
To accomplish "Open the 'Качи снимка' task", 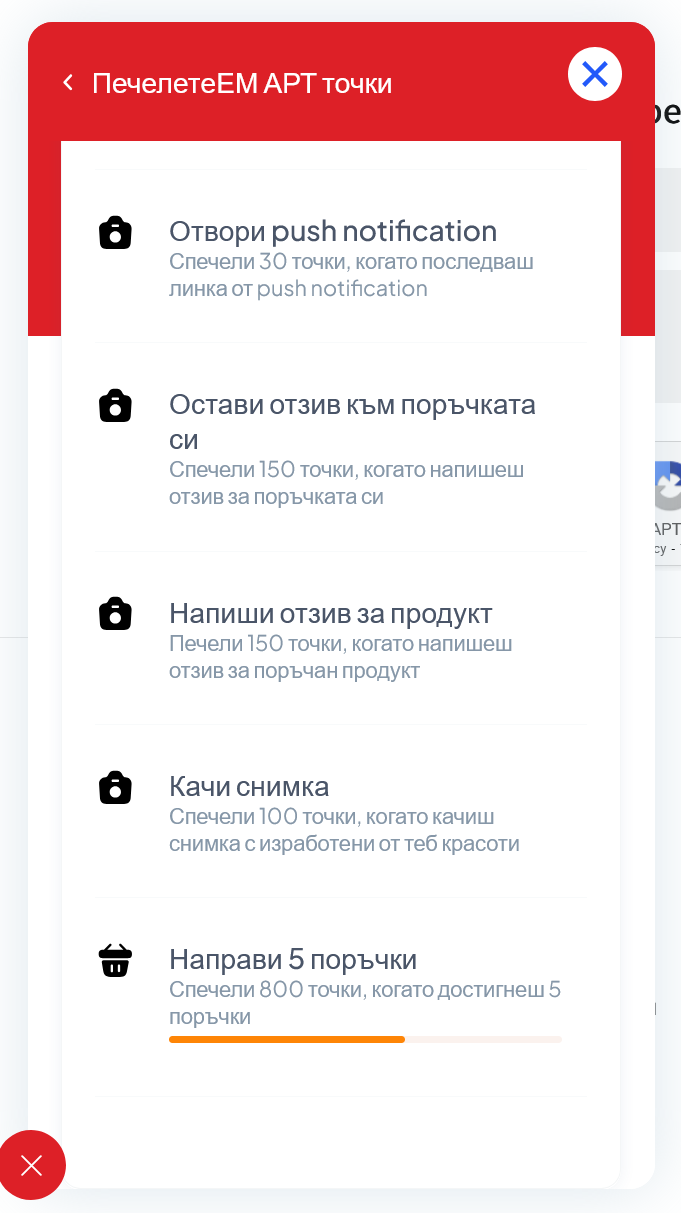I will pos(340,811).
